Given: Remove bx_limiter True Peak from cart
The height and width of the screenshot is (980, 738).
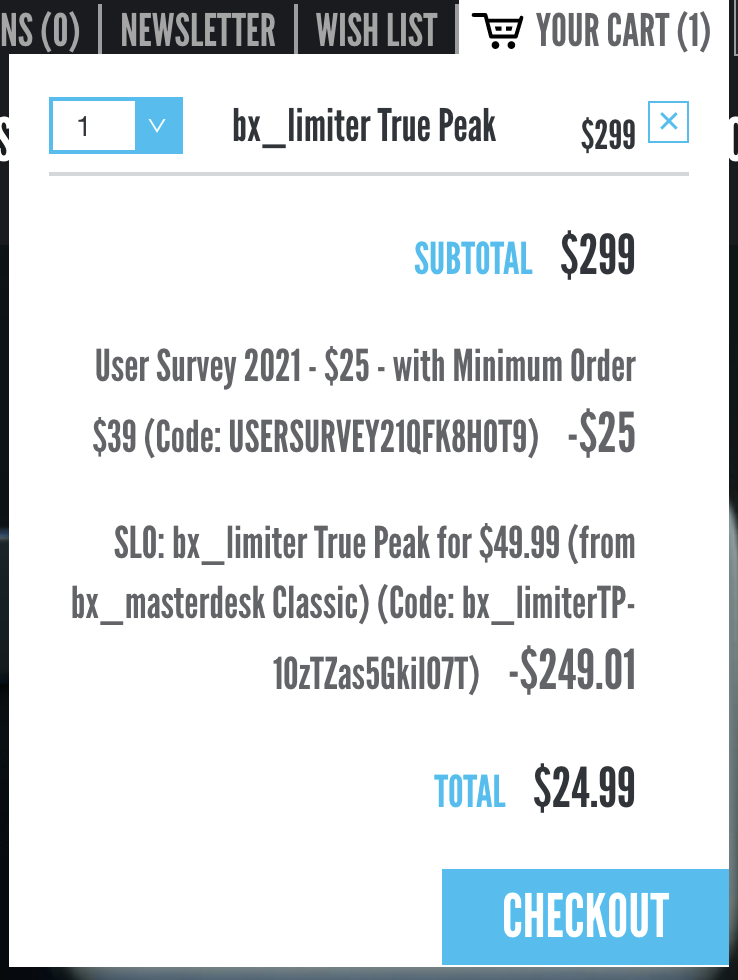Looking at the screenshot, I should pos(668,122).
